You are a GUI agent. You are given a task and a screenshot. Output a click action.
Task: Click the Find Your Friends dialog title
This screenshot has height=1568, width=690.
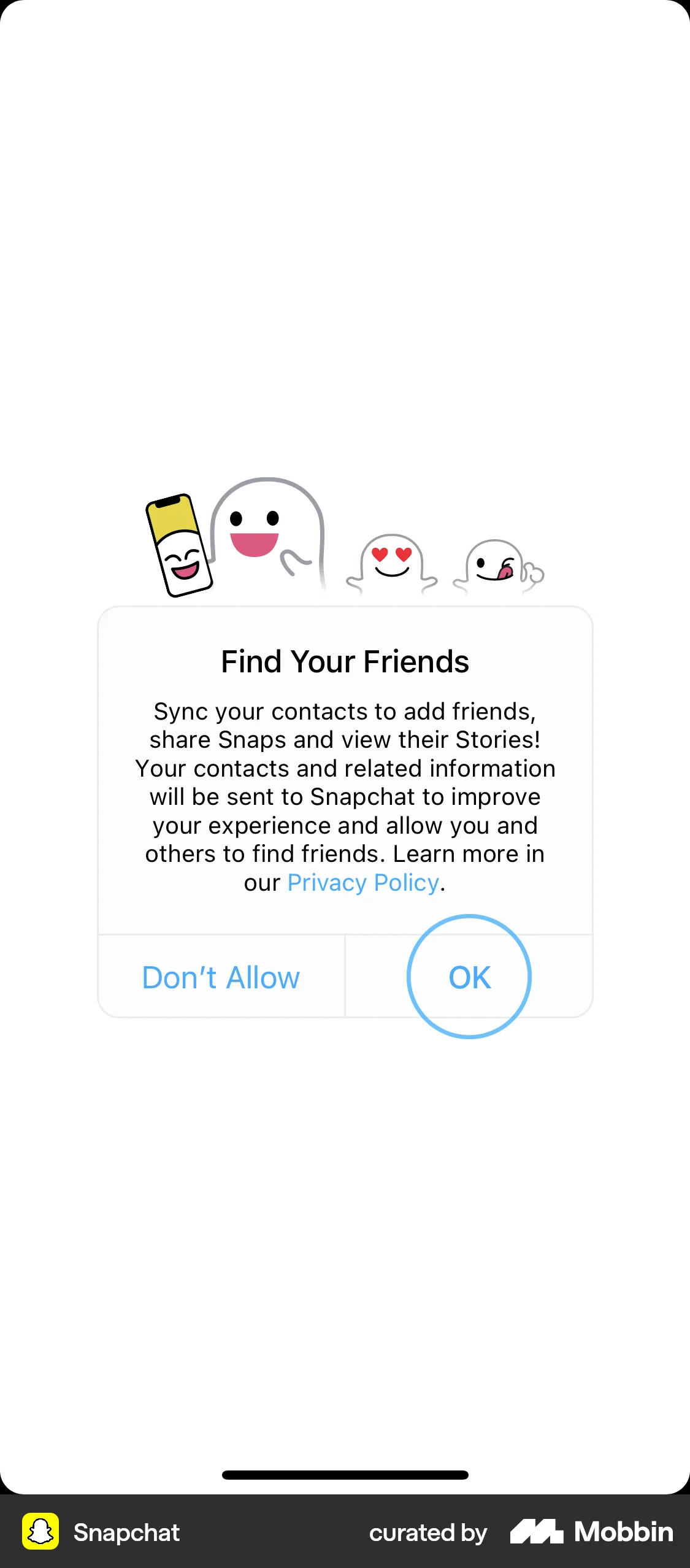[345, 661]
